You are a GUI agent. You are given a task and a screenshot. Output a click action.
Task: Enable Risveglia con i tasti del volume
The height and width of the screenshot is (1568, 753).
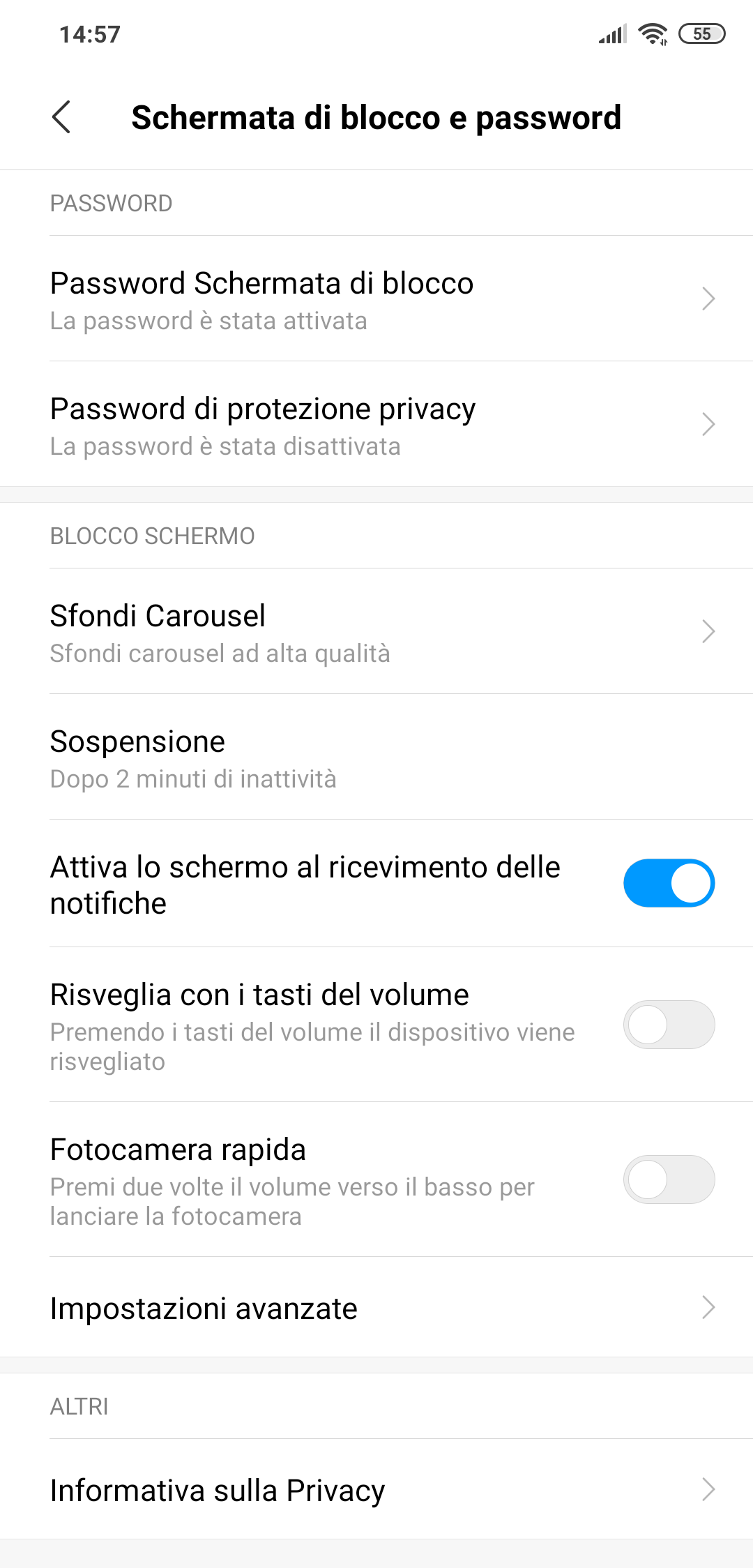pos(669,1025)
